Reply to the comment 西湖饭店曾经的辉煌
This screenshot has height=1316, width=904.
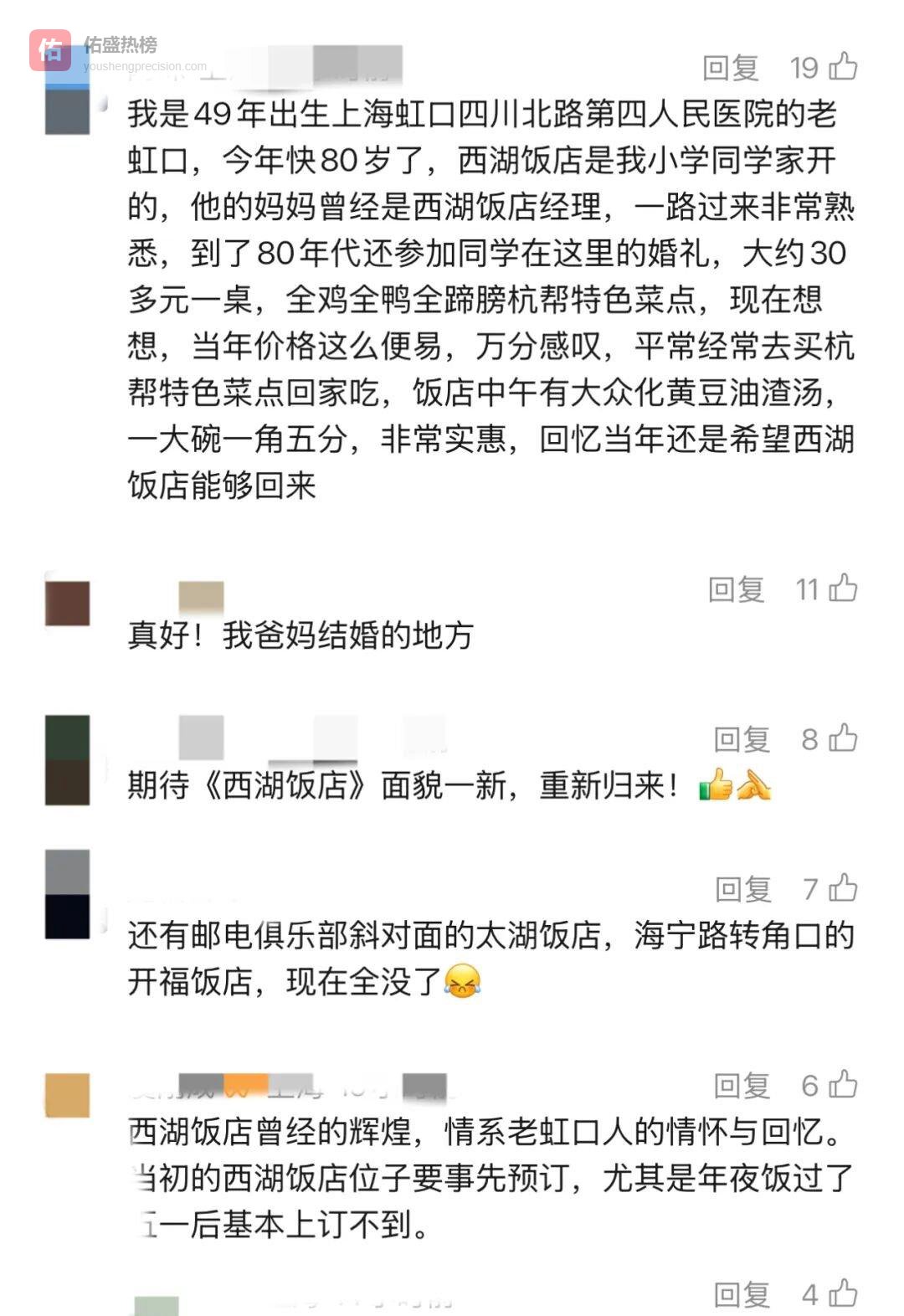click(x=742, y=1086)
